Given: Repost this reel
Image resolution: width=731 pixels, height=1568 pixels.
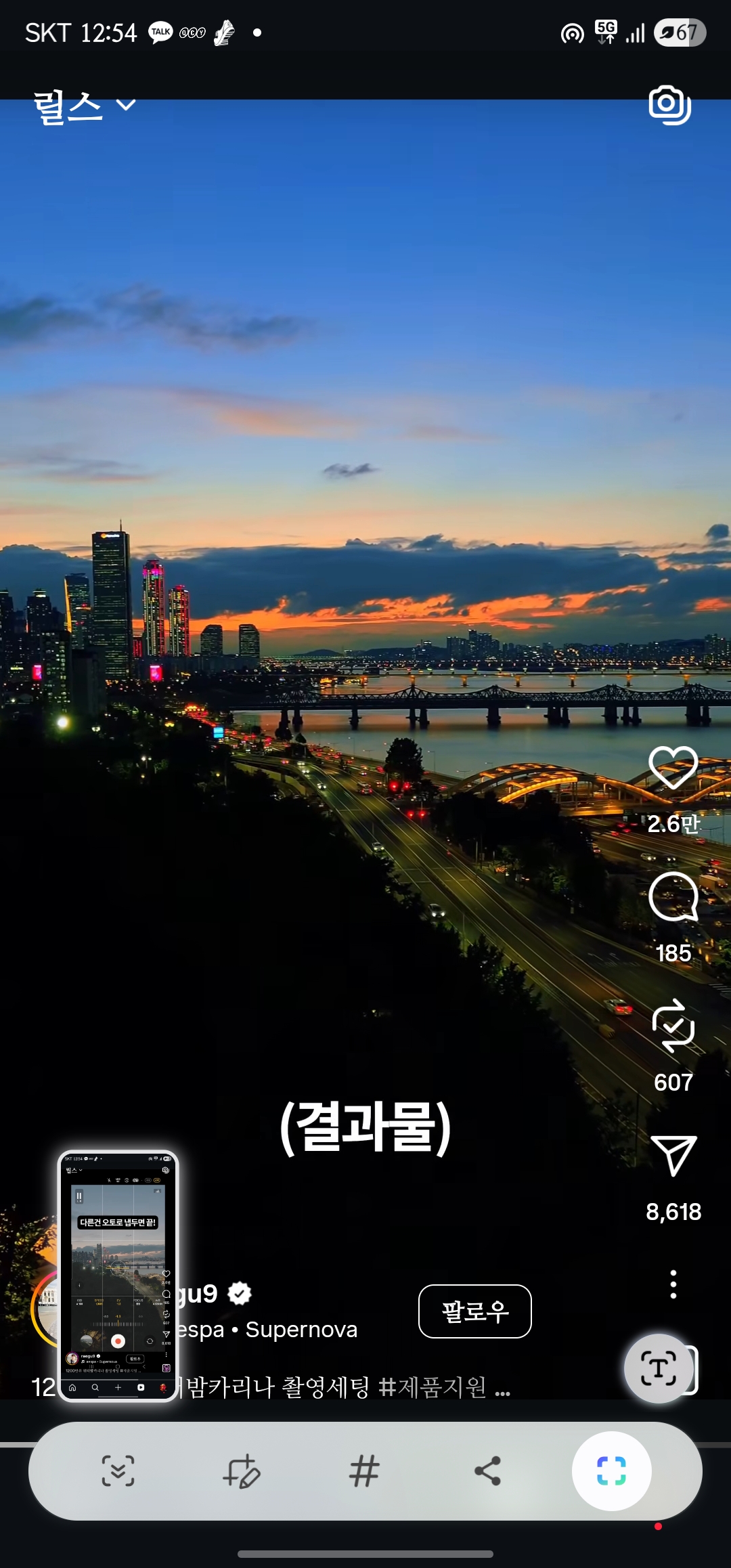Looking at the screenshot, I should (x=673, y=1025).
